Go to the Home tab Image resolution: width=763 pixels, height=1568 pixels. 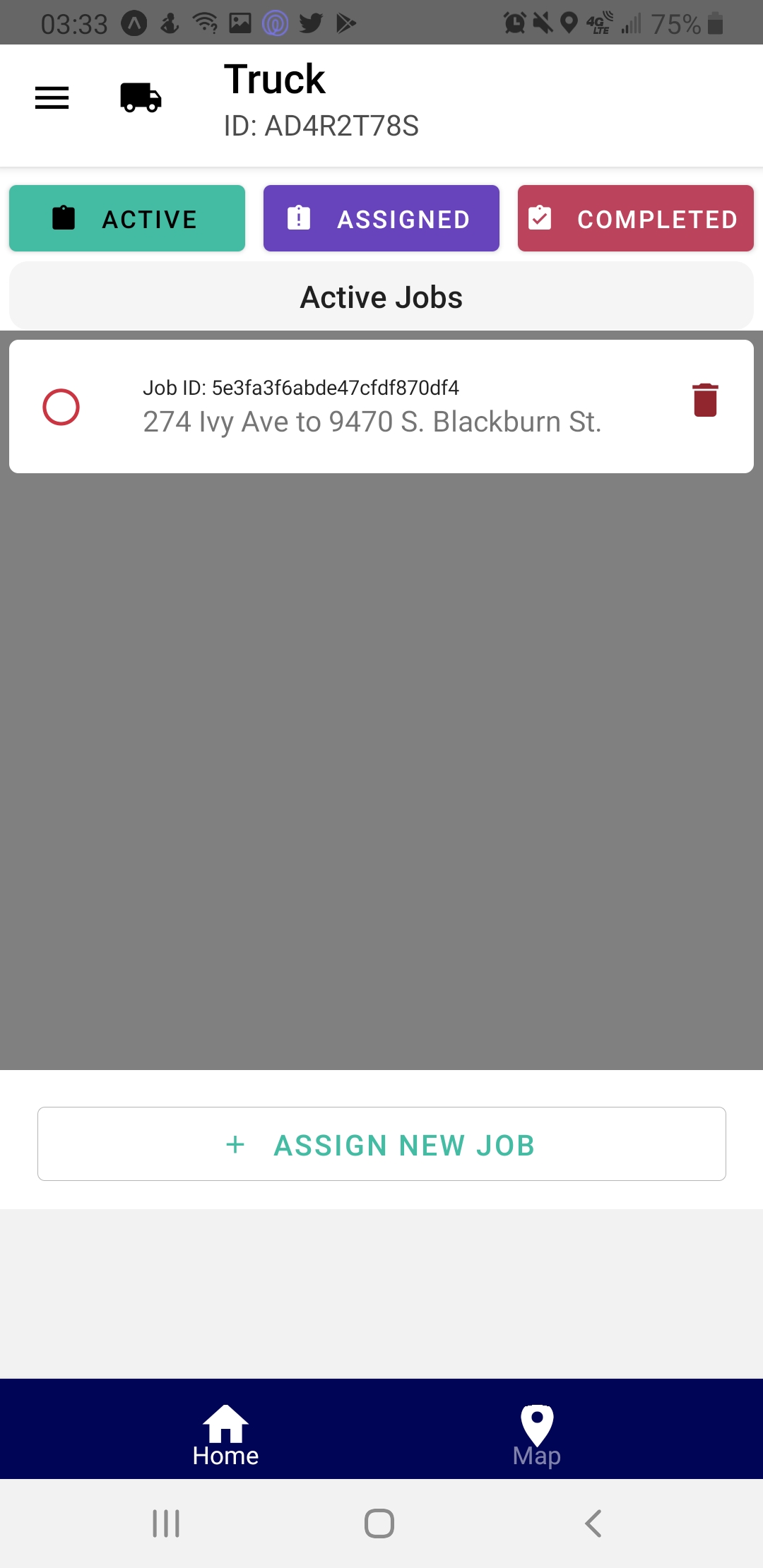pyautogui.click(x=225, y=1435)
